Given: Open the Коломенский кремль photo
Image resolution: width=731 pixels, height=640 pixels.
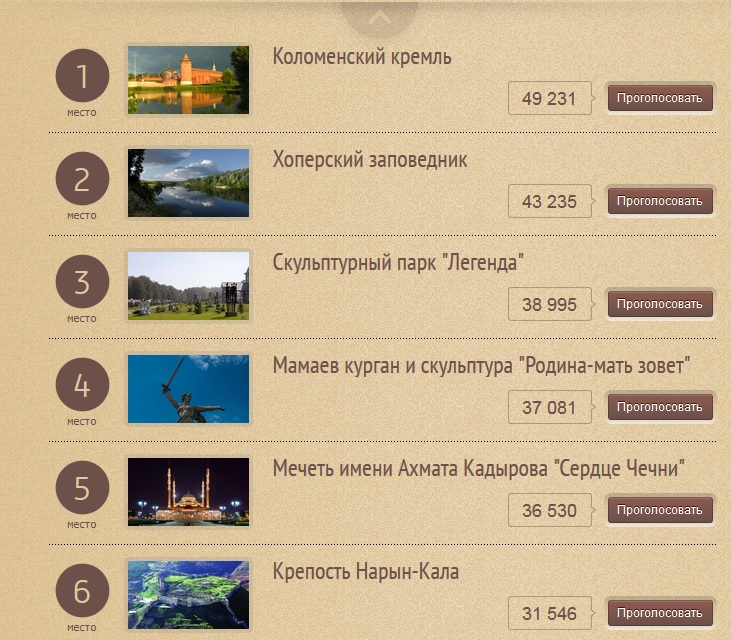Looking at the screenshot, I should point(188,80).
